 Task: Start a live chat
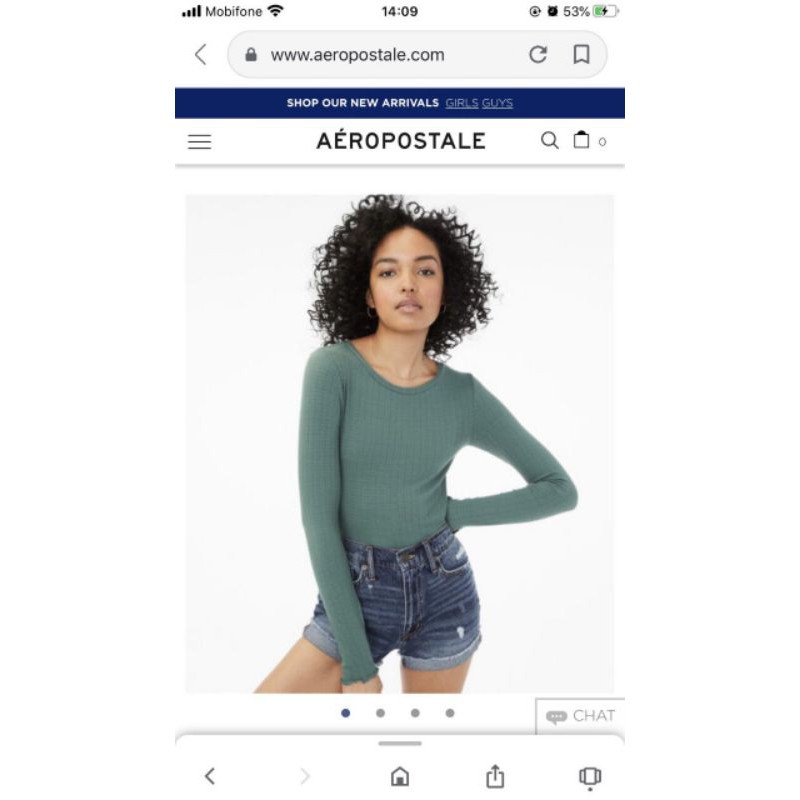click(581, 716)
